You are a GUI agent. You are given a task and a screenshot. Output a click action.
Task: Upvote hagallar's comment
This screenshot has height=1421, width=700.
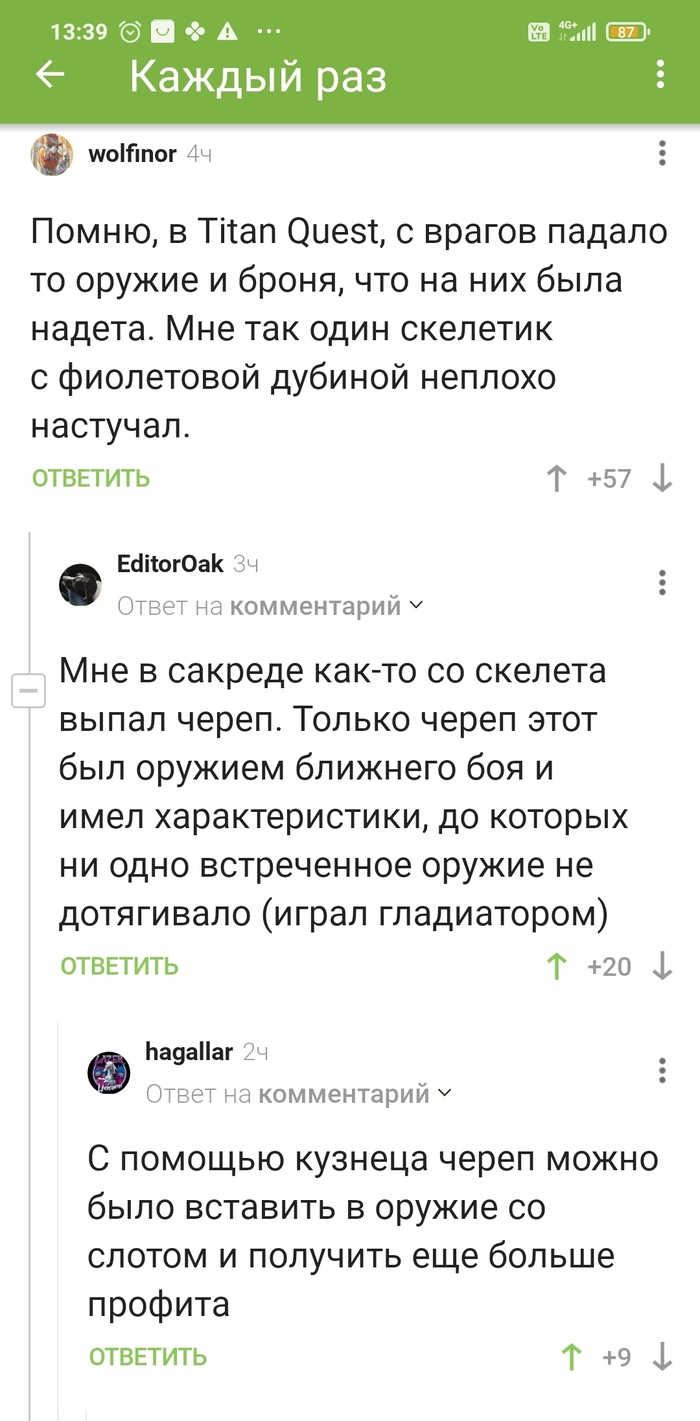[x=572, y=1356]
